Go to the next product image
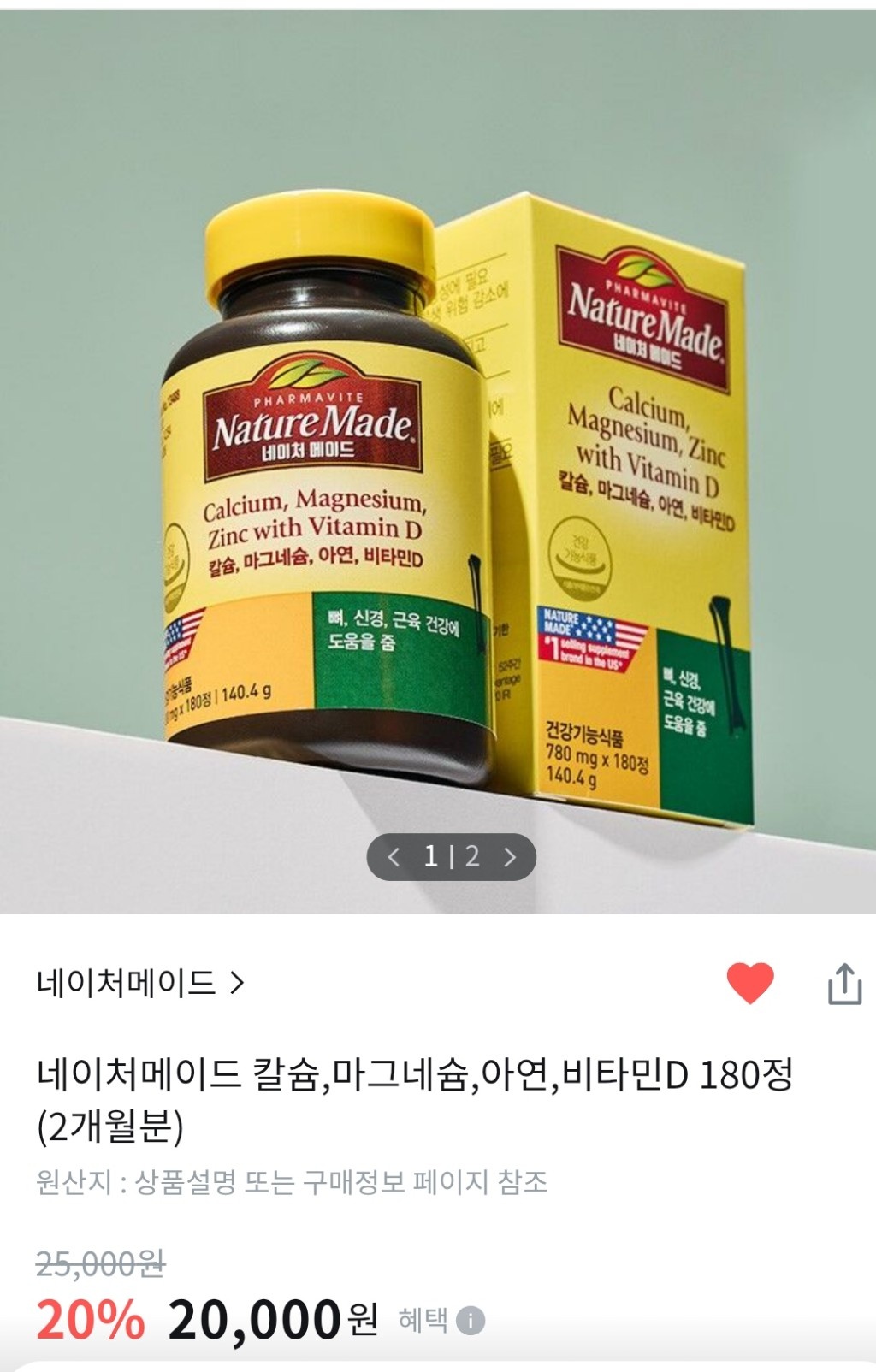The height and width of the screenshot is (1372, 876). [510, 856]
